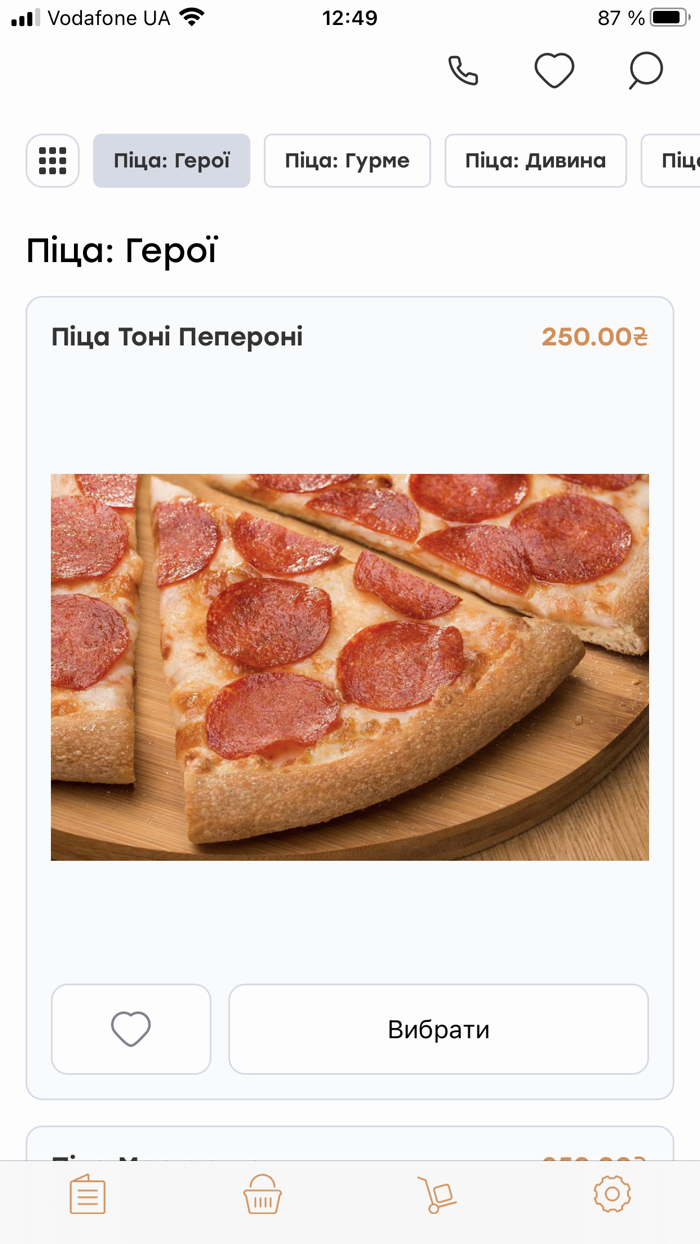Select the Піца: Герої category chip
700x1244 pixels.
point(172,161)
